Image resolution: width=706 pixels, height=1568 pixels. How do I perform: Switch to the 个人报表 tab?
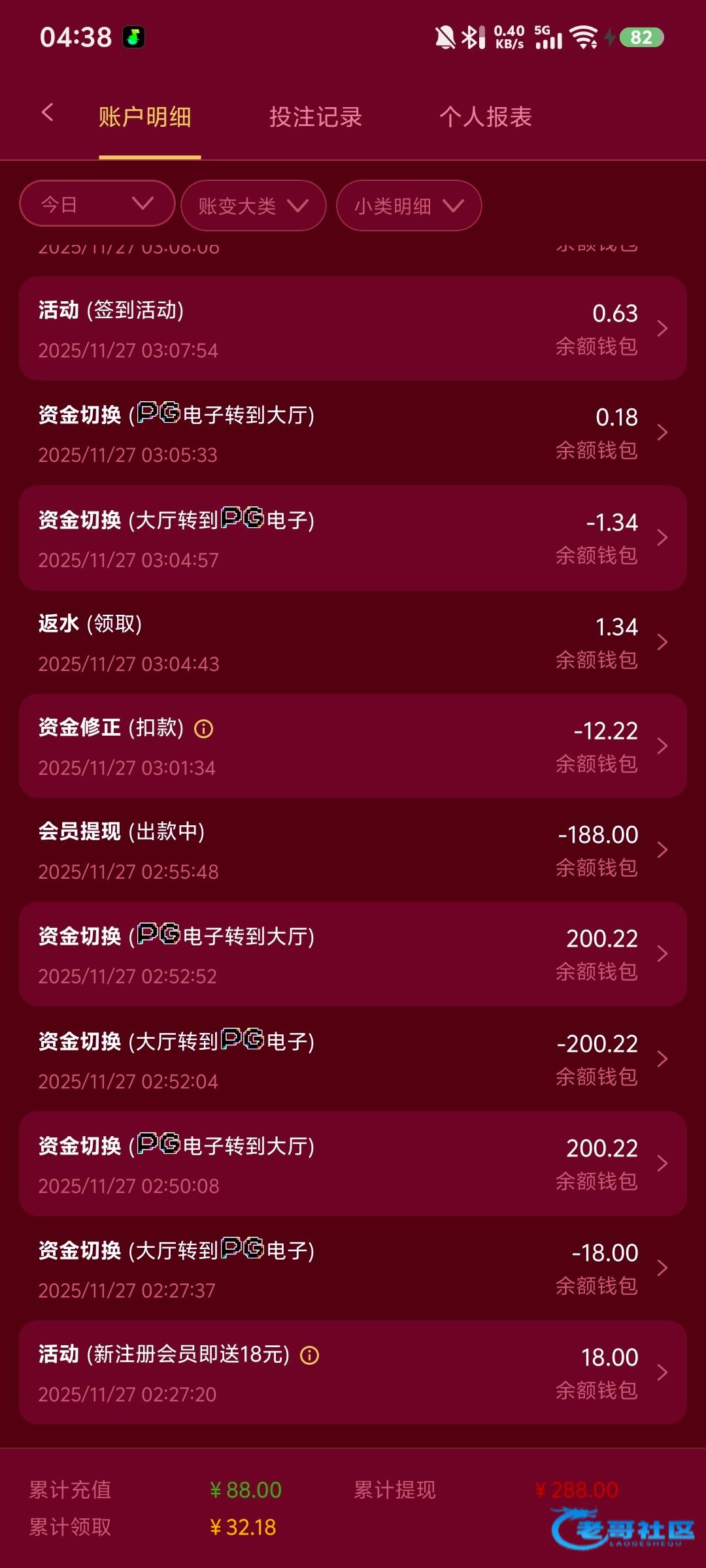tap(486, 117)
